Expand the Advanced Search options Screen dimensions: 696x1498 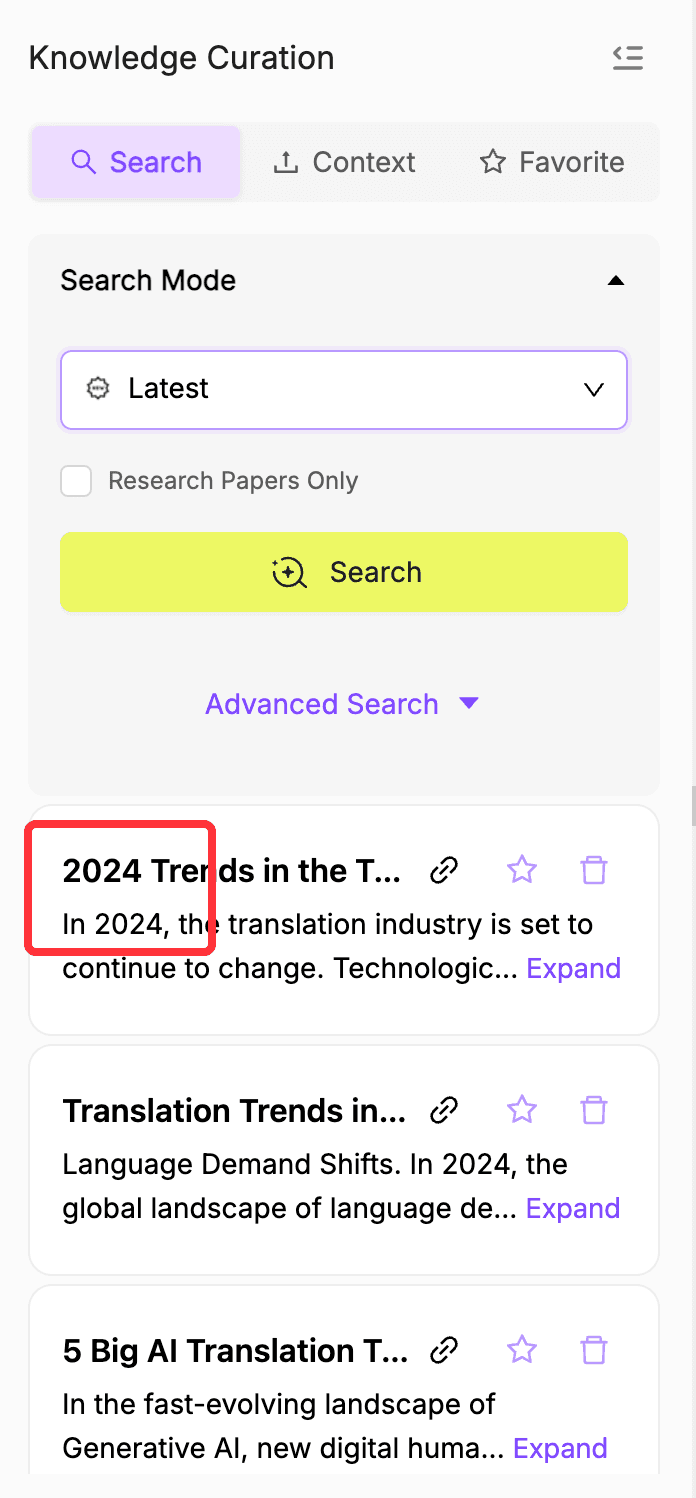(342, 704)
